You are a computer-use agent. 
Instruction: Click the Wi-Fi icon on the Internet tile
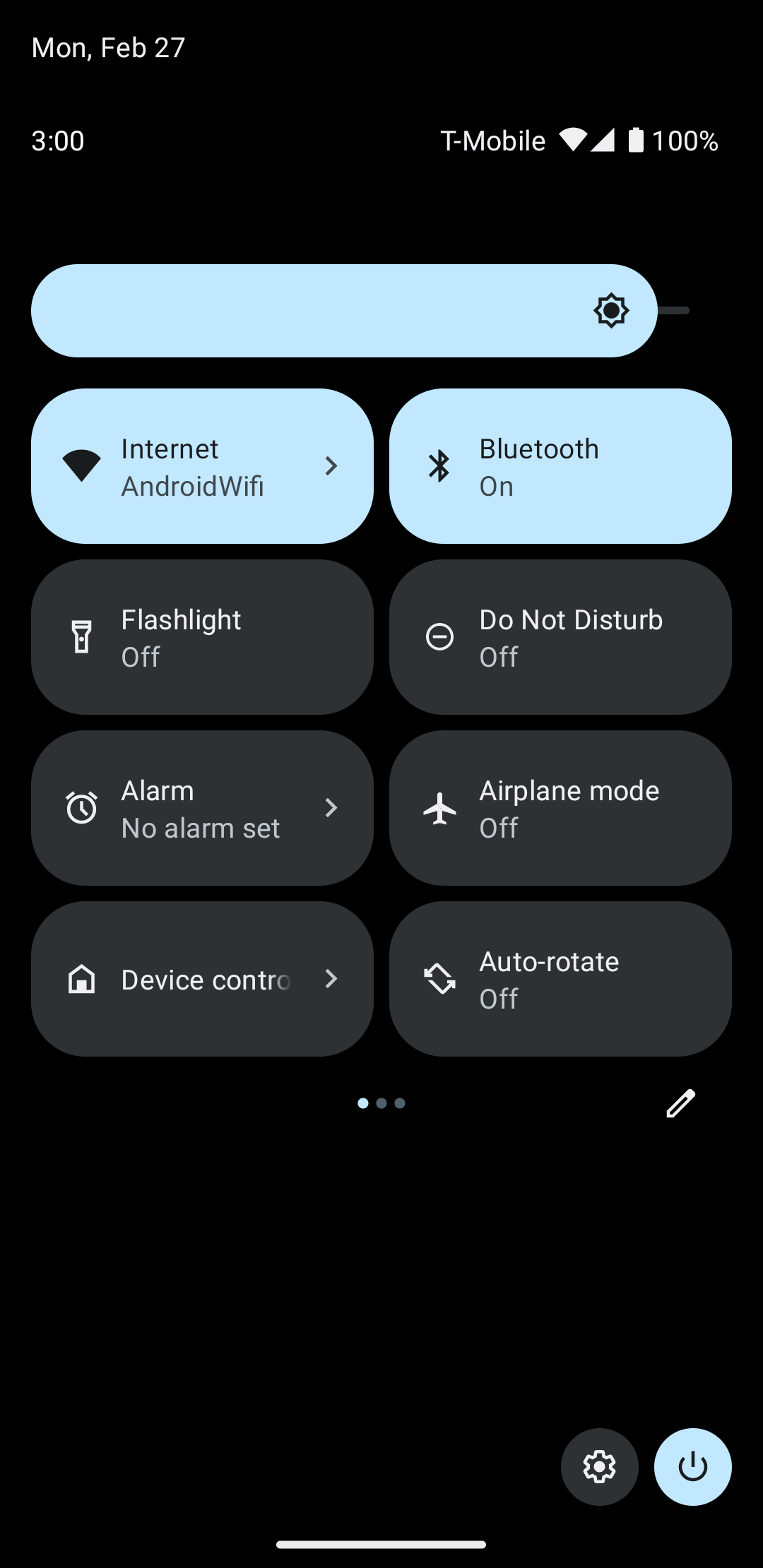tap(83, 465)
